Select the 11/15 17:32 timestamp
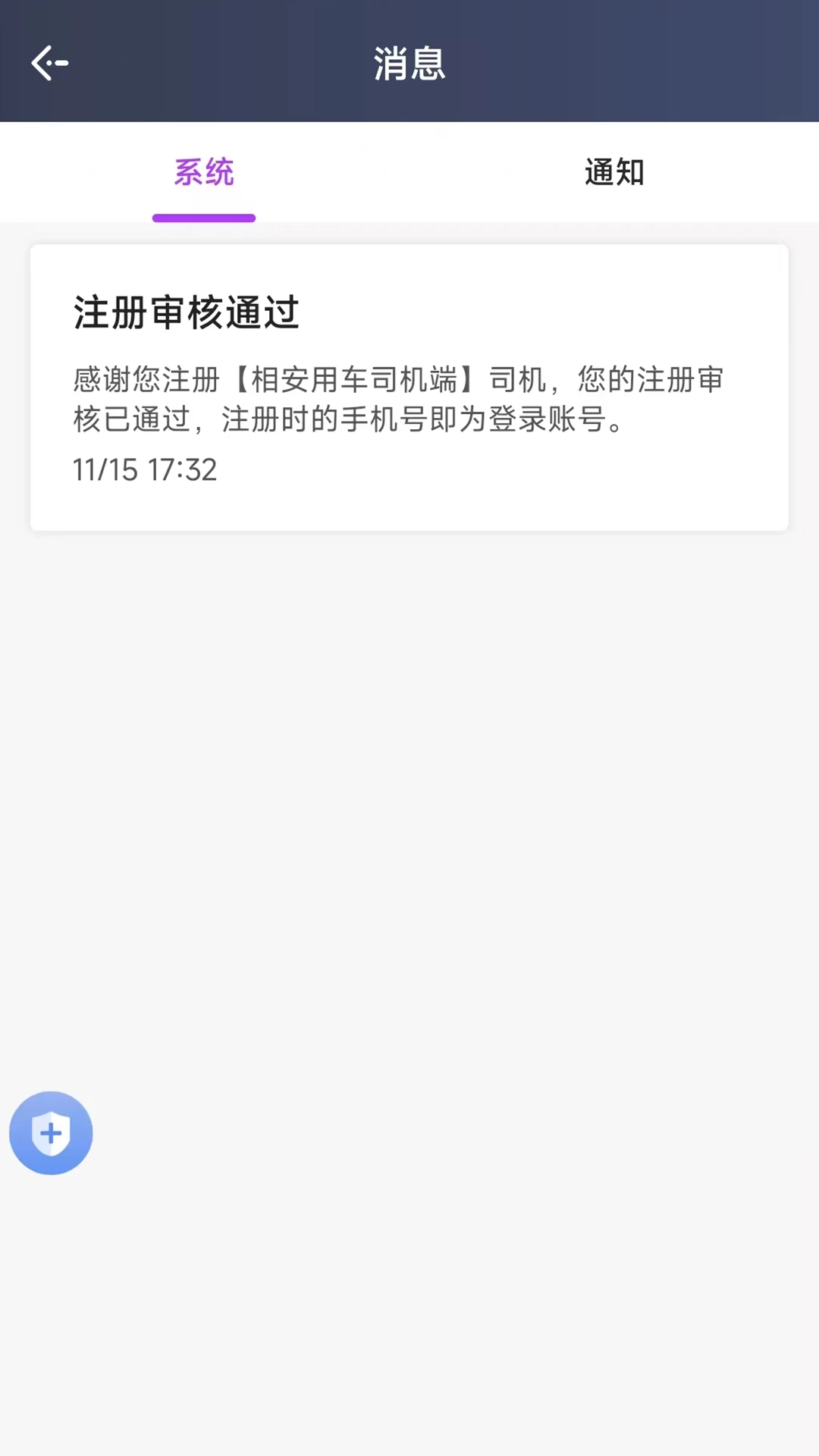Viewport: 819px width, 1456px height. point(145,470)
